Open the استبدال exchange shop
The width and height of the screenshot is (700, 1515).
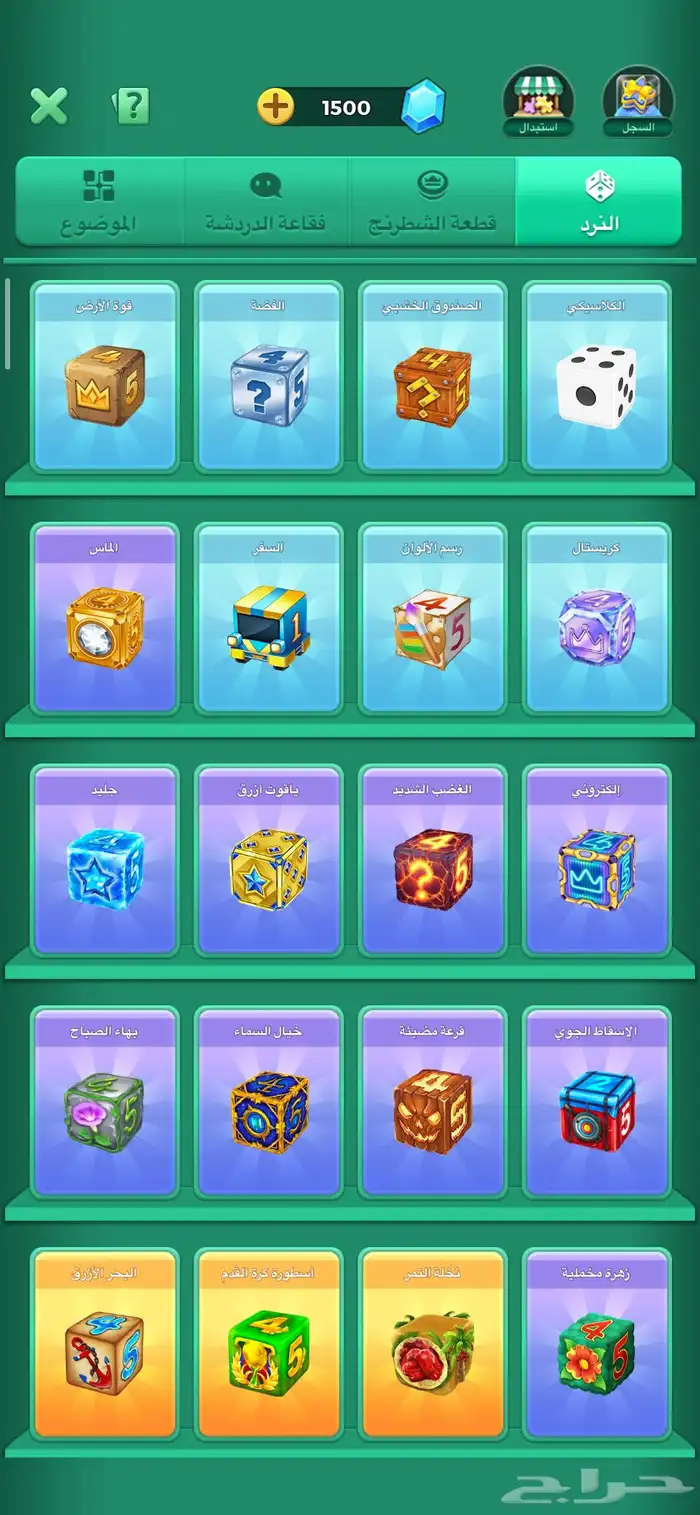pos(538,101)
